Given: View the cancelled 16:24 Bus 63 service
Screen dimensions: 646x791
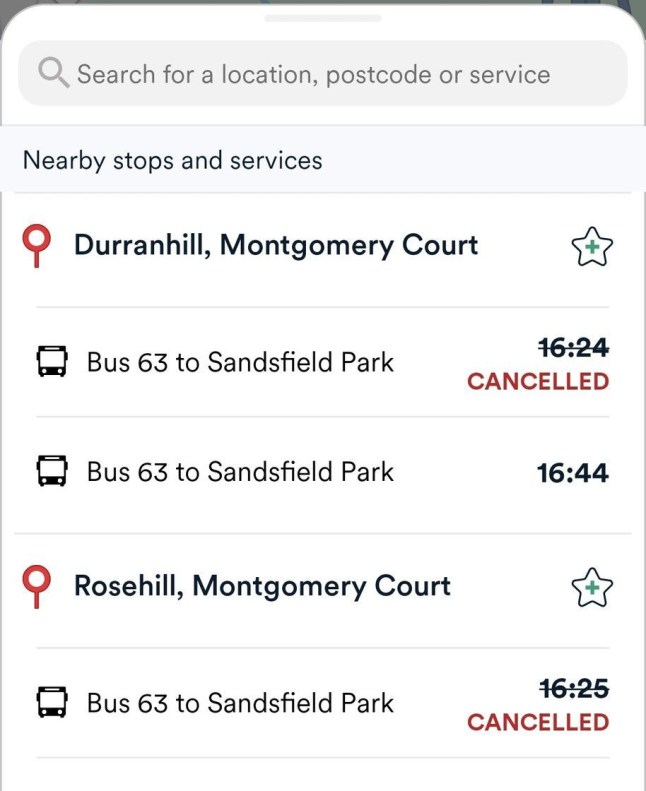Looking at the screenshot, I should point(322,363).
